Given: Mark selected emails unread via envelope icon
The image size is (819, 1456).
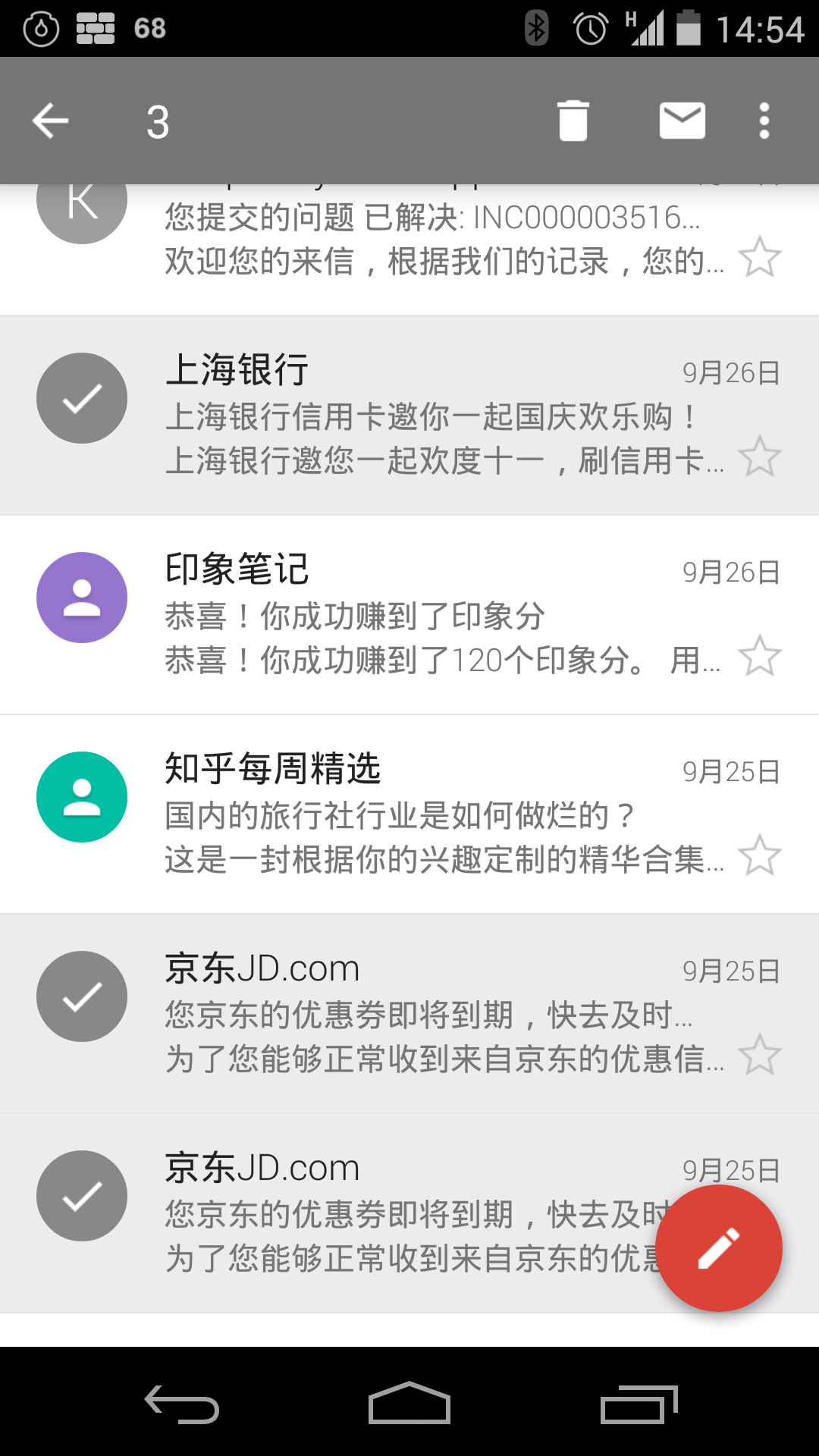Looking at the screenshot, I should tap(682, 121).
